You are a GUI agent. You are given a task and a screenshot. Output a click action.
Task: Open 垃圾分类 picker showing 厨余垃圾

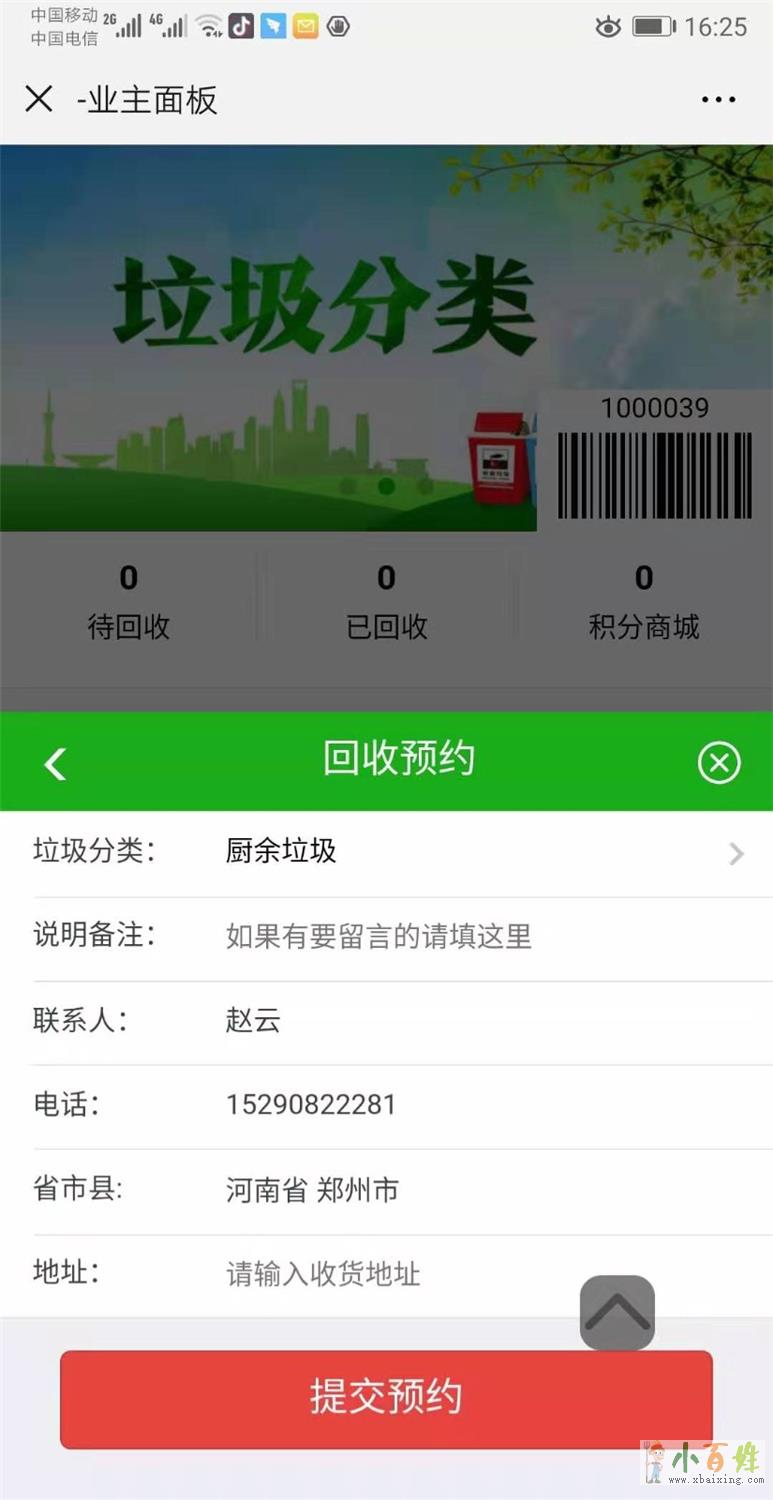tap(480, 852)
